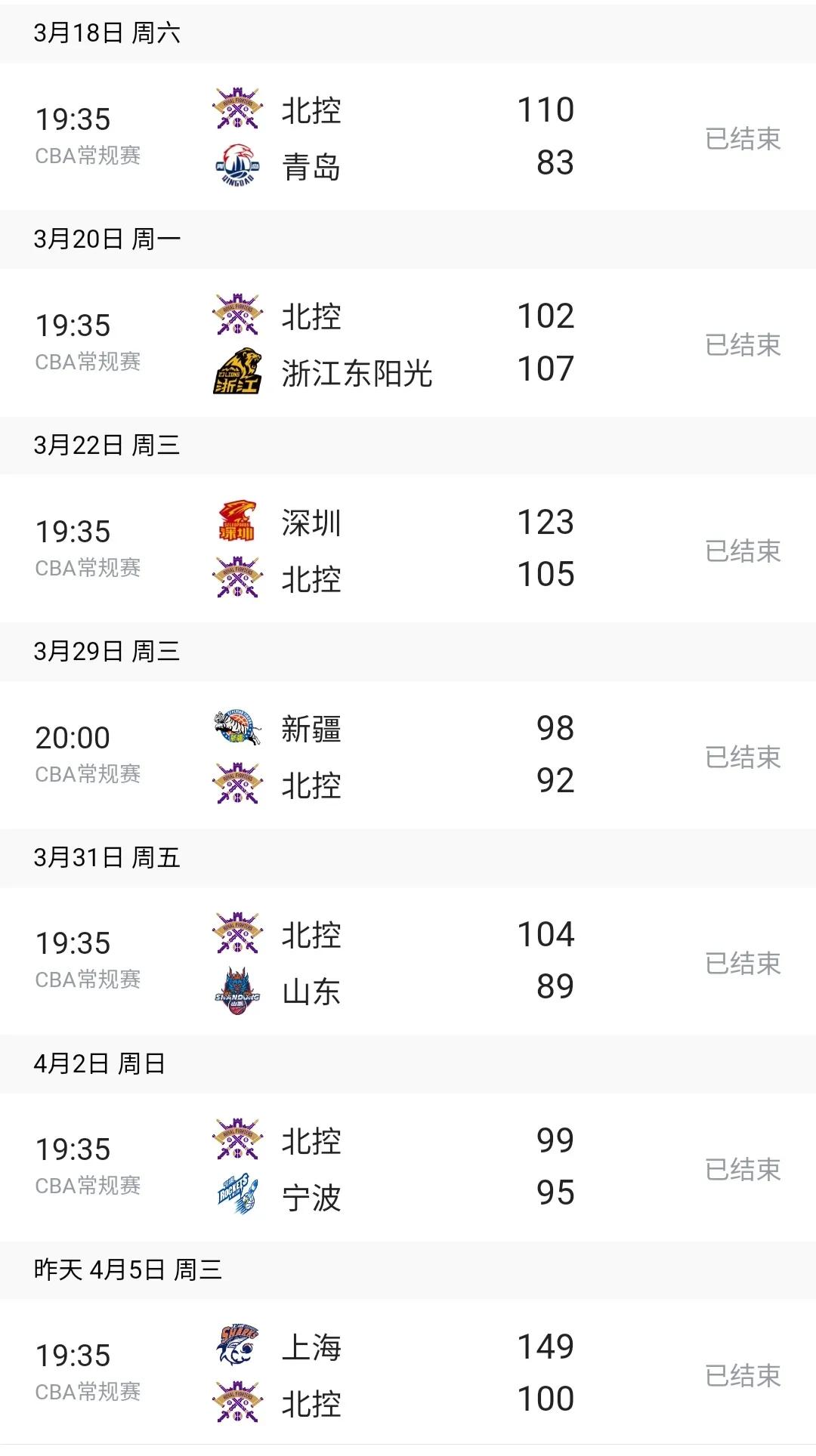816x1456 pixels.
Task: Click the 北控 team logo in the March 18 game
Action: (x=236, y=110)
